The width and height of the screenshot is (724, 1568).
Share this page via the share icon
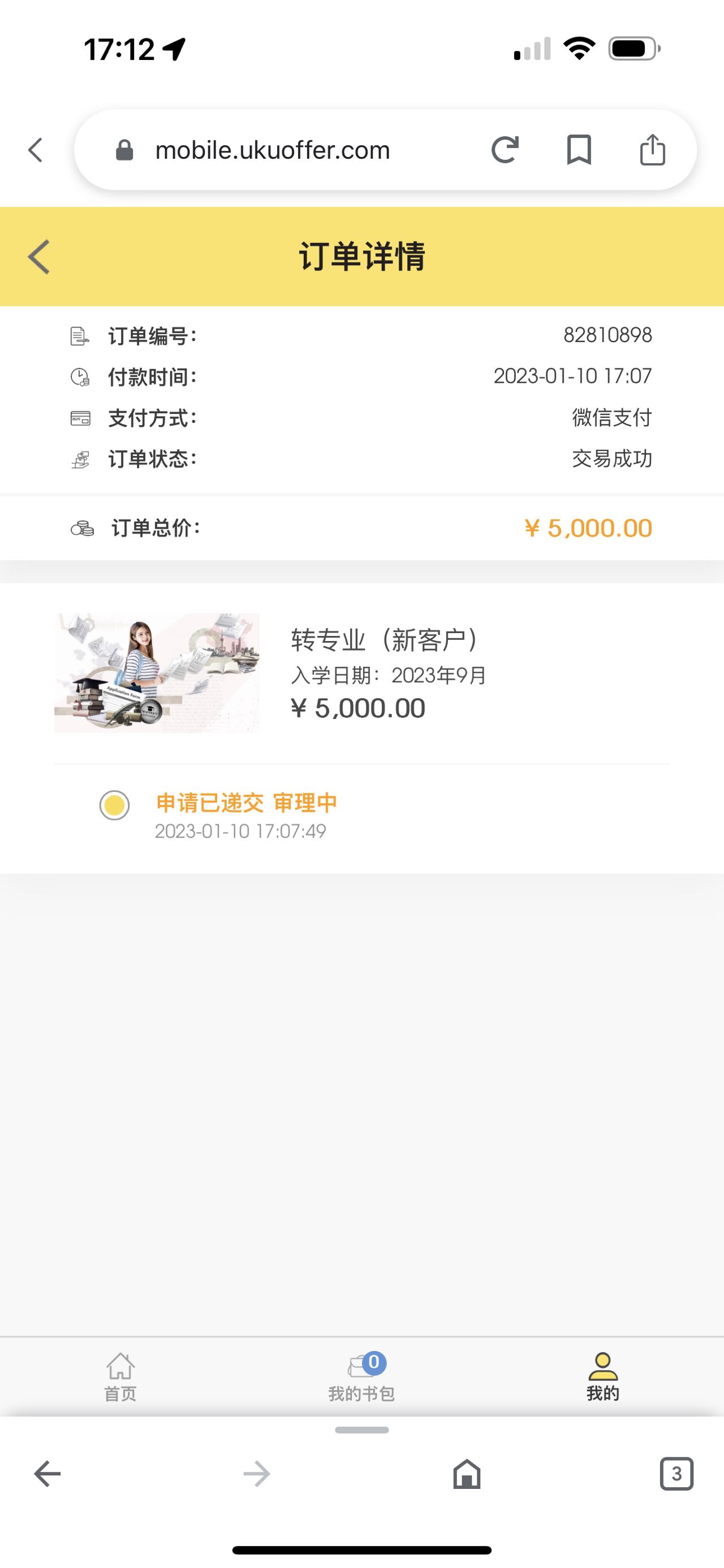click(652, 150)
